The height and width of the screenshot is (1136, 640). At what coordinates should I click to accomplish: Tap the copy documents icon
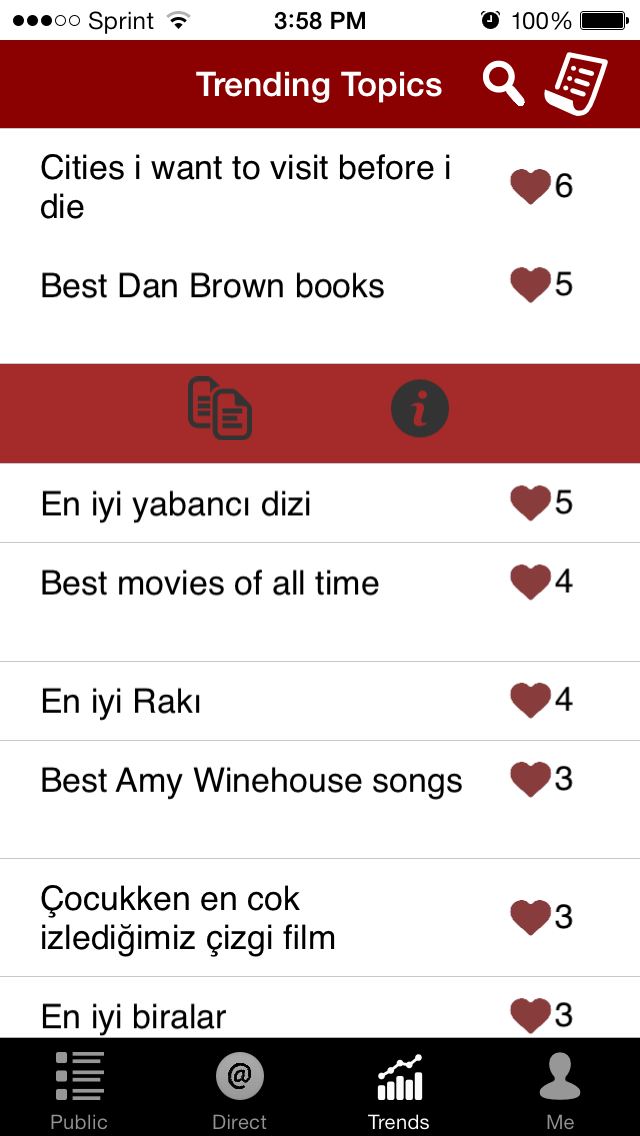point(220,408)
